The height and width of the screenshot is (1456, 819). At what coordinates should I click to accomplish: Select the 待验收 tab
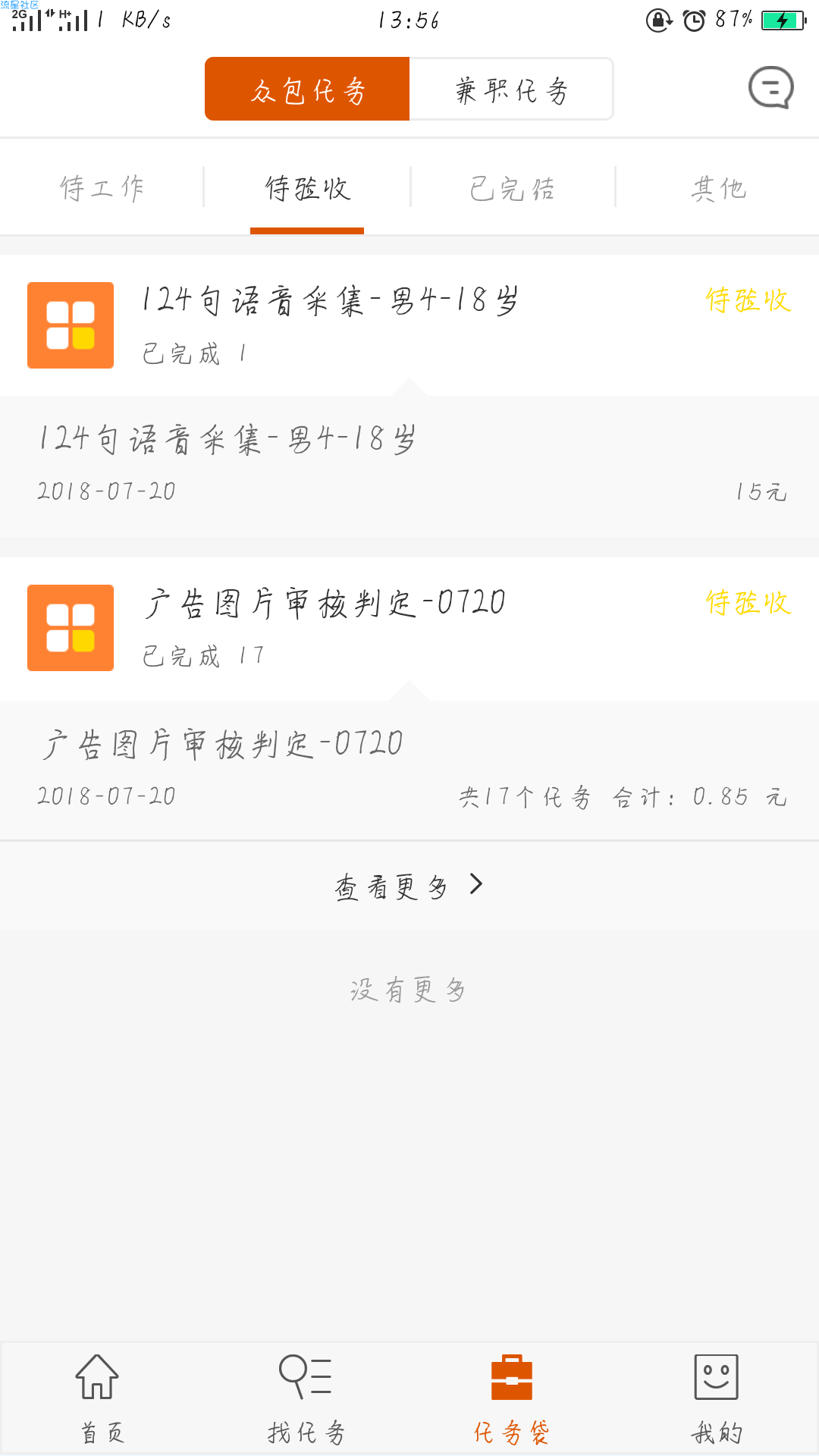[x=307, y=187]
